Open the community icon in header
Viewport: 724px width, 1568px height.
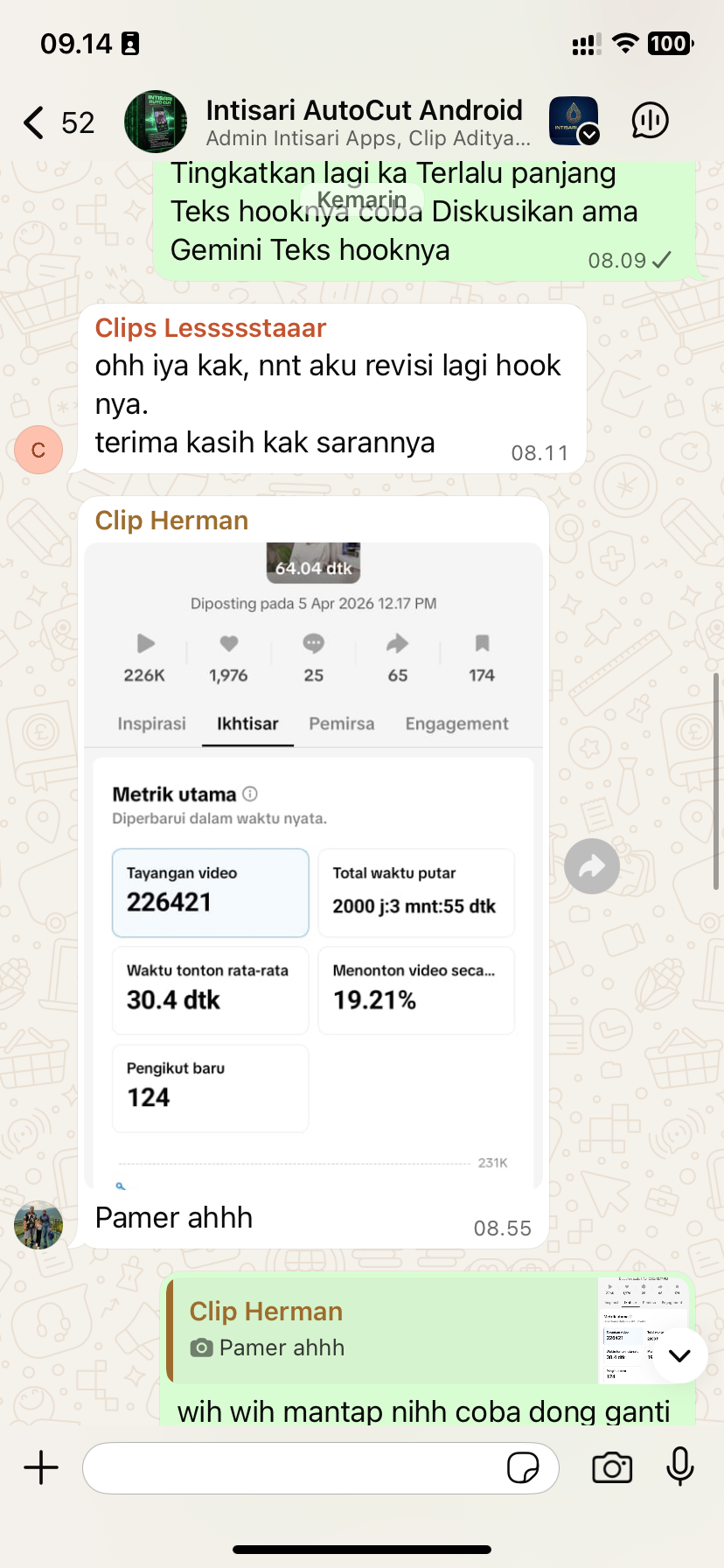coord(574,121)
